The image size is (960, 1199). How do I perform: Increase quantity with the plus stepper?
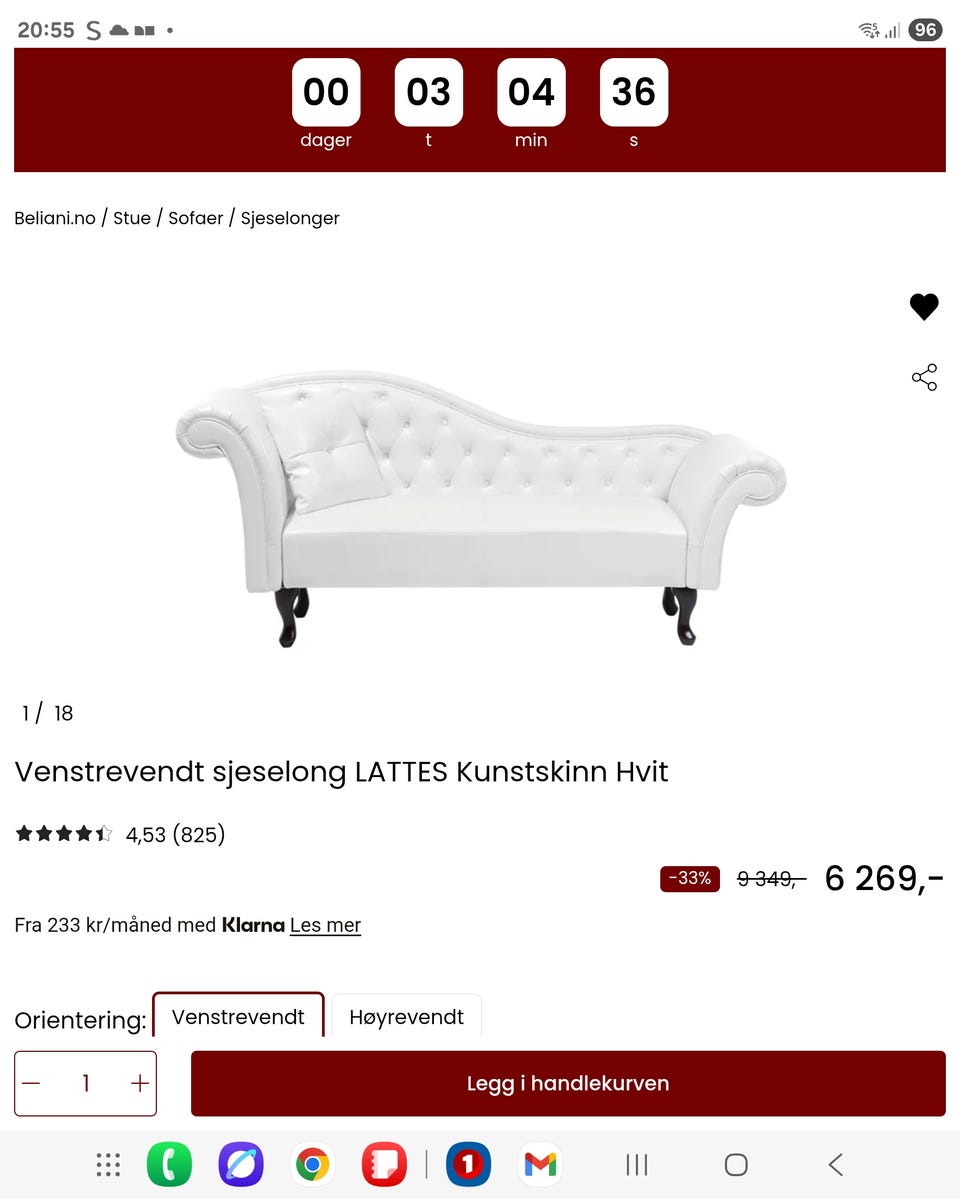[x=139, y=1083]
